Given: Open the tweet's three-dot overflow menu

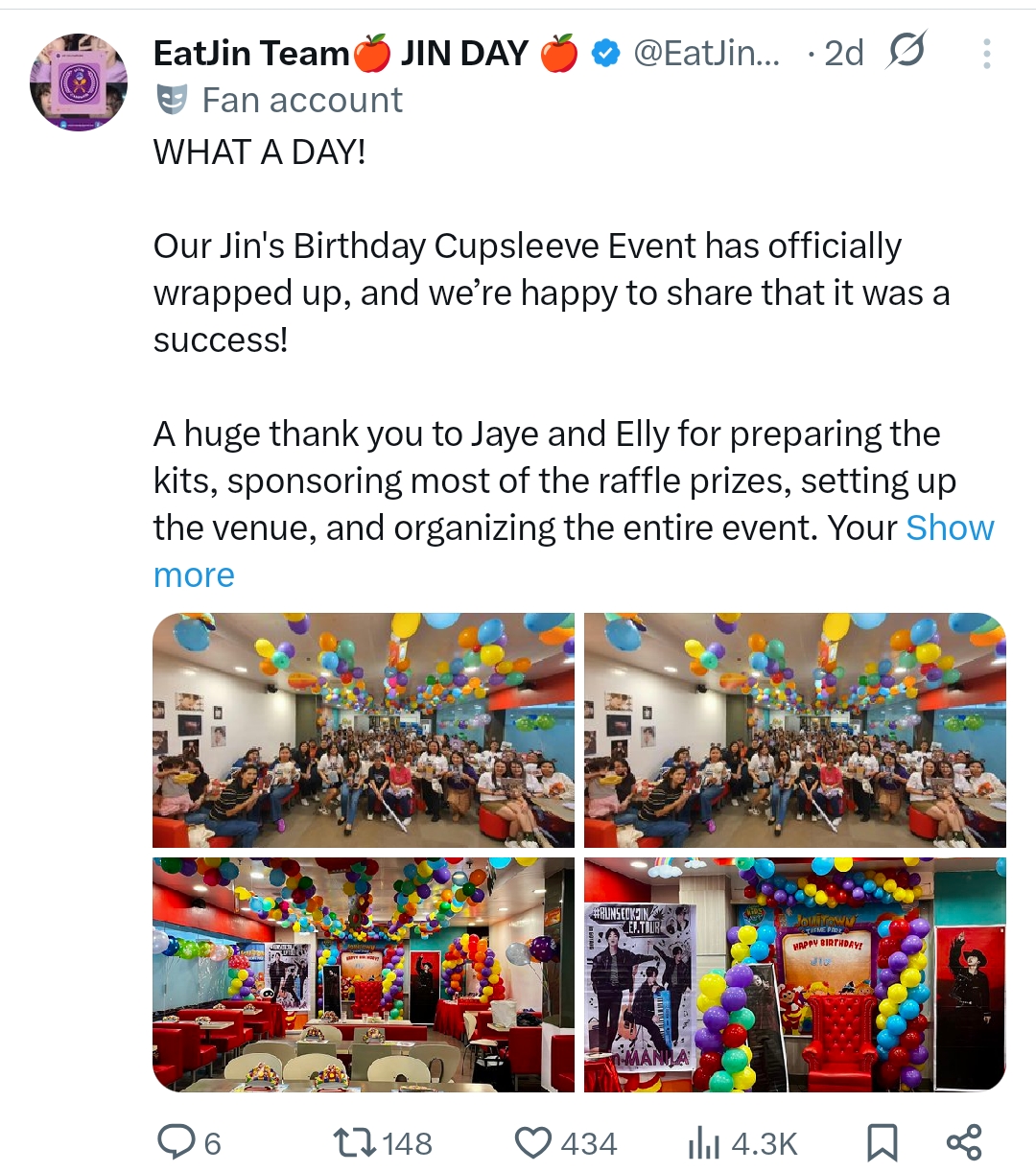Looking at the screenshot, I should (985, 54).
